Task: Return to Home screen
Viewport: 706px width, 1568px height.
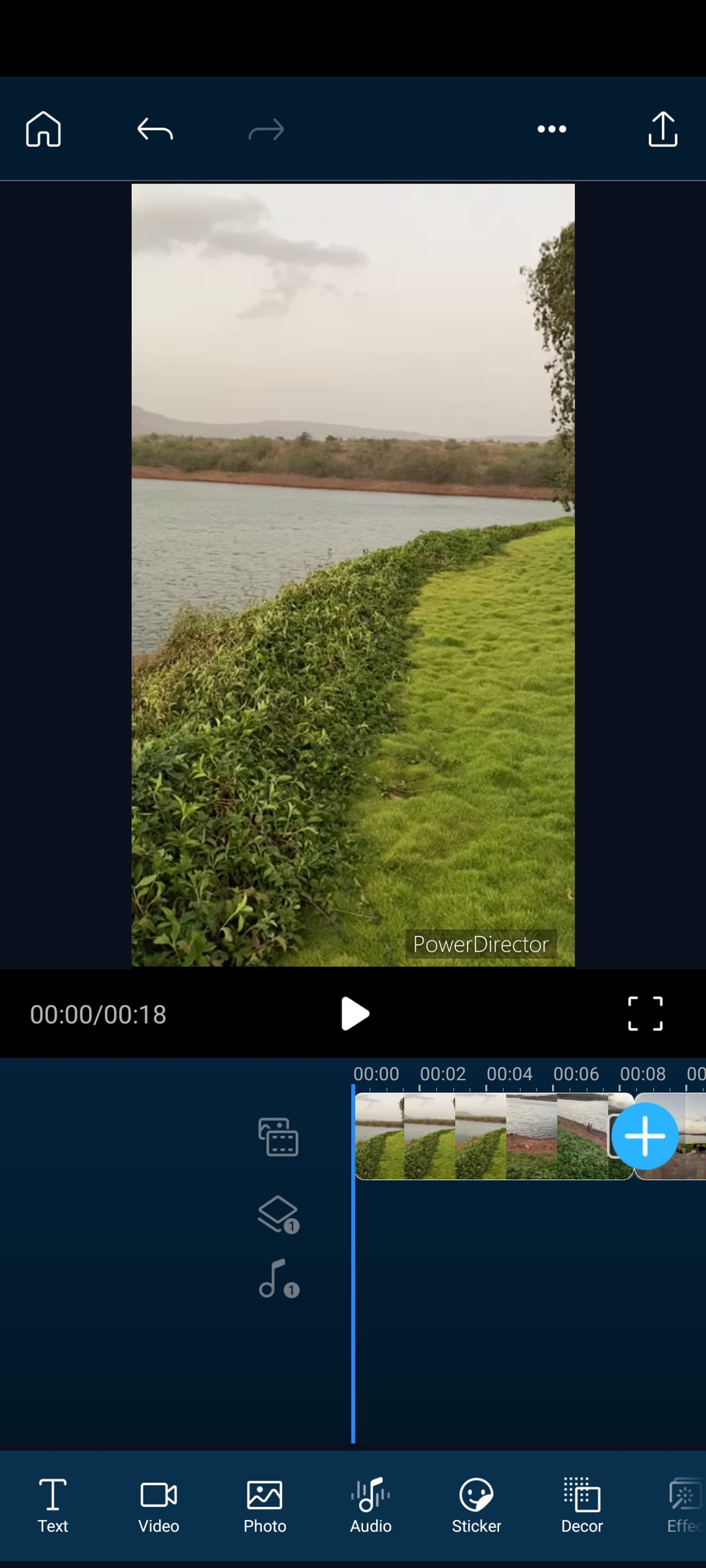Action: coord(43,129)
